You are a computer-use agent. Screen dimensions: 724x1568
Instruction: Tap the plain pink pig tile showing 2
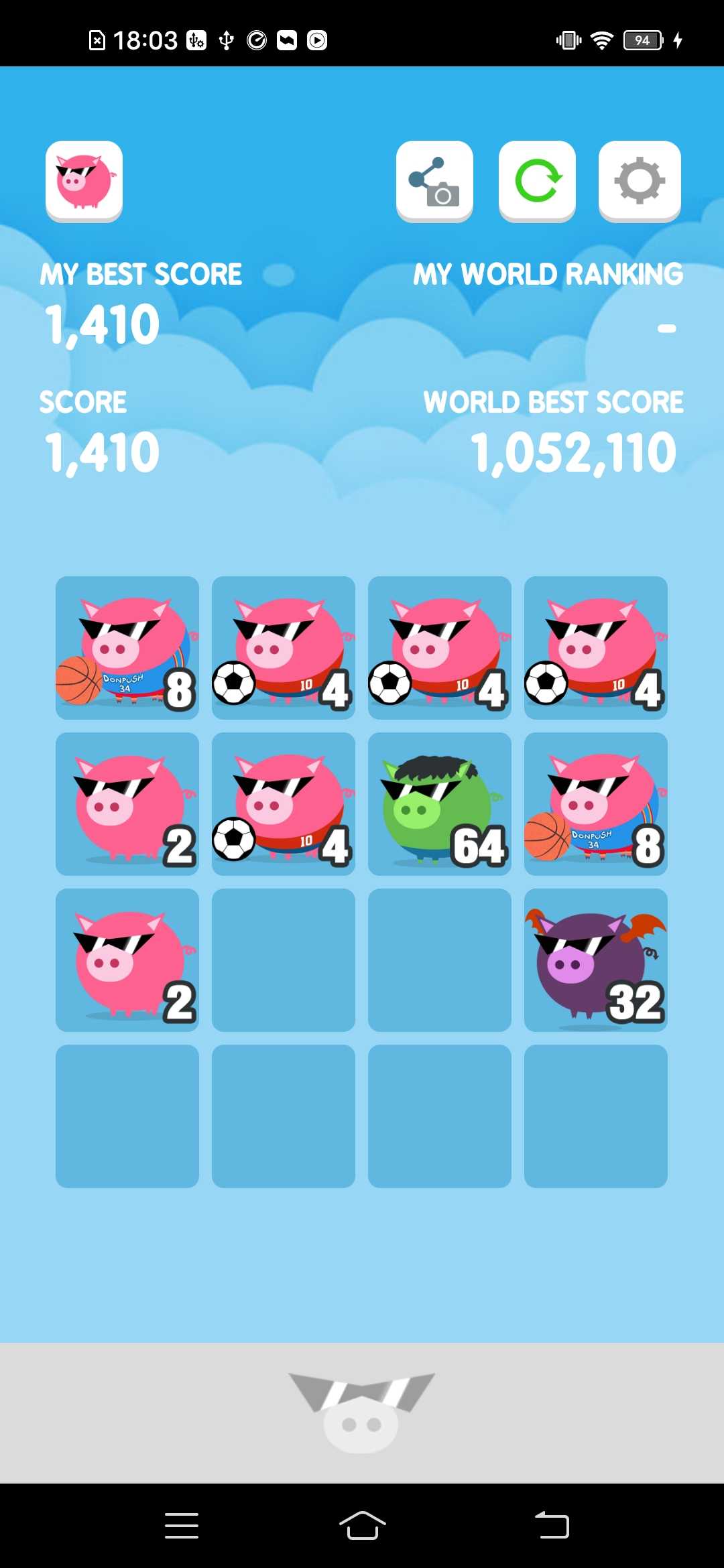(x=127, y=804)
